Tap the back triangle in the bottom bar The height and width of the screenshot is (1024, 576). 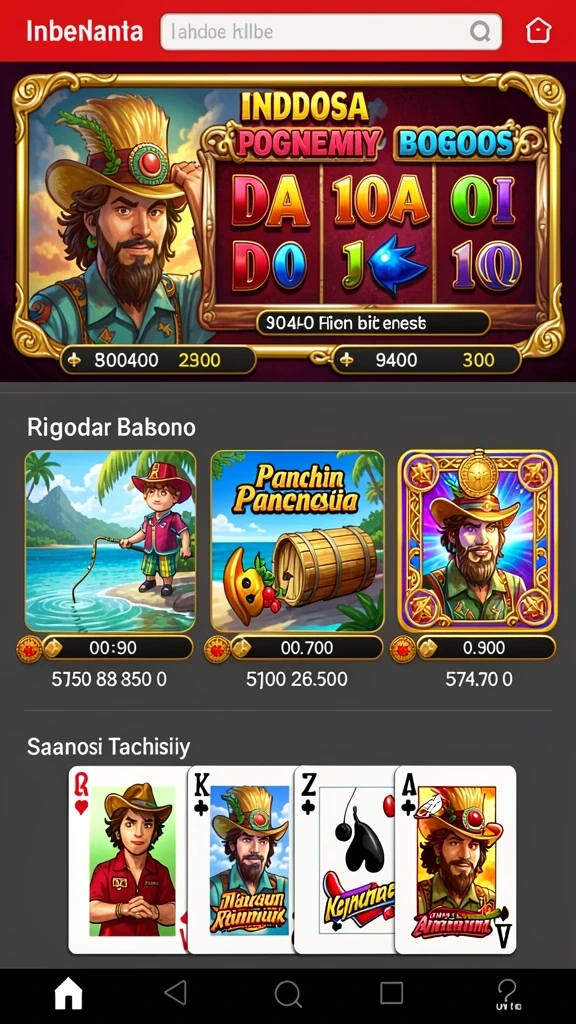pos(175,993)
